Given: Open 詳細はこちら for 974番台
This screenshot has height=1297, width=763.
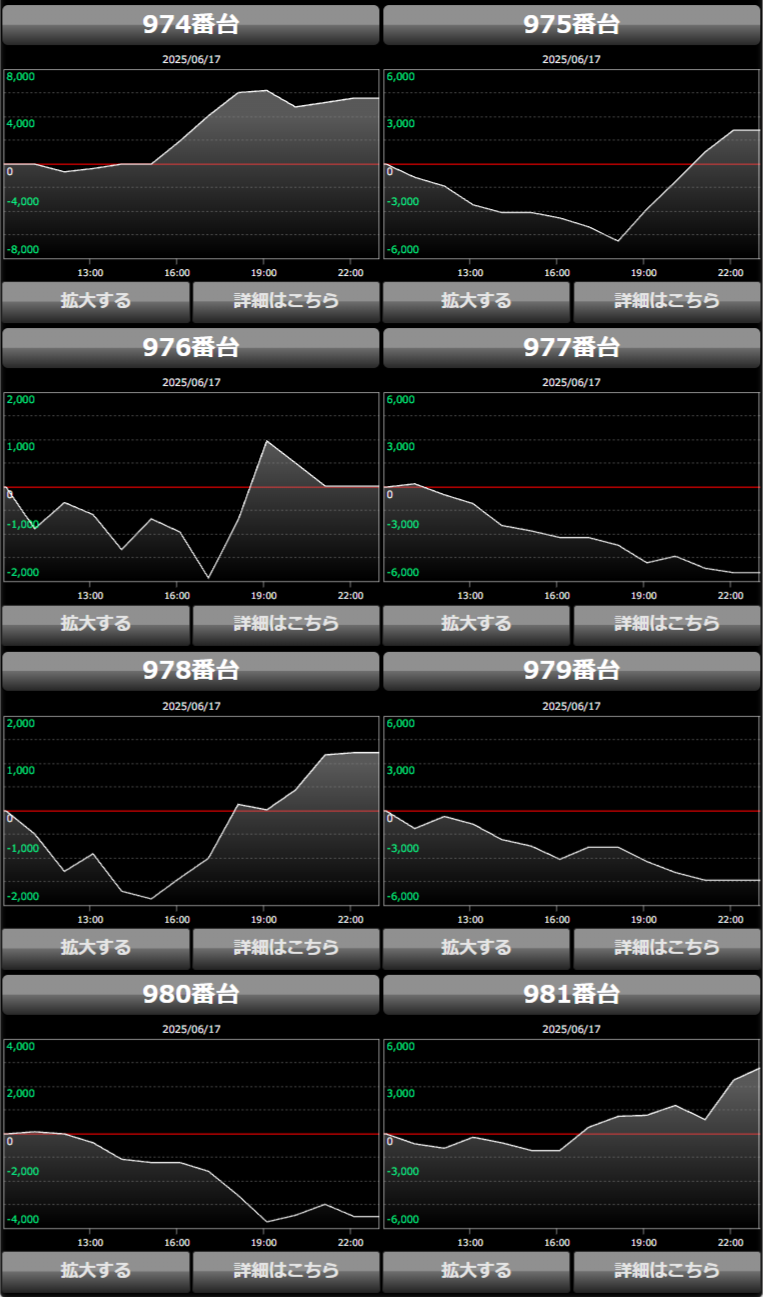Looking at the screenshot, I should click(x=286, y=301).
